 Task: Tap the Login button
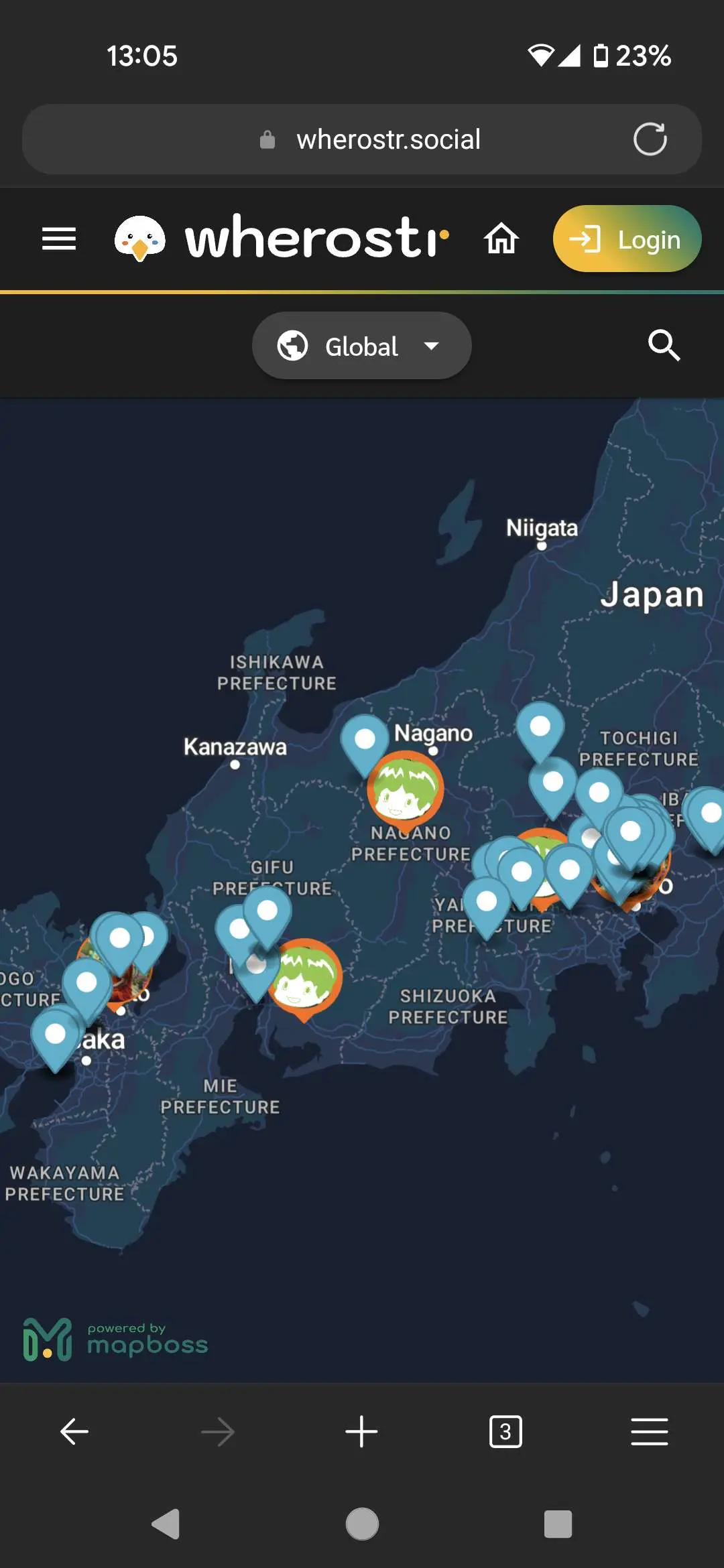coord(627,239)
